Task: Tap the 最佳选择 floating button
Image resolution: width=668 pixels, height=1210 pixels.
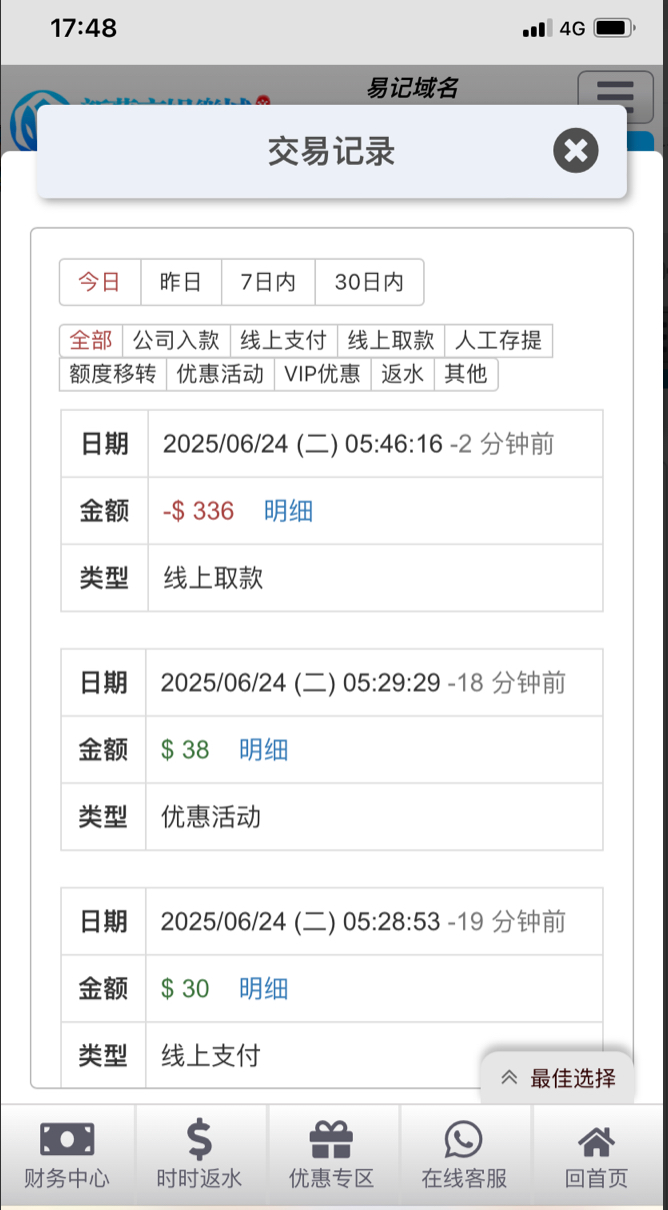Action: point(557,1078)
